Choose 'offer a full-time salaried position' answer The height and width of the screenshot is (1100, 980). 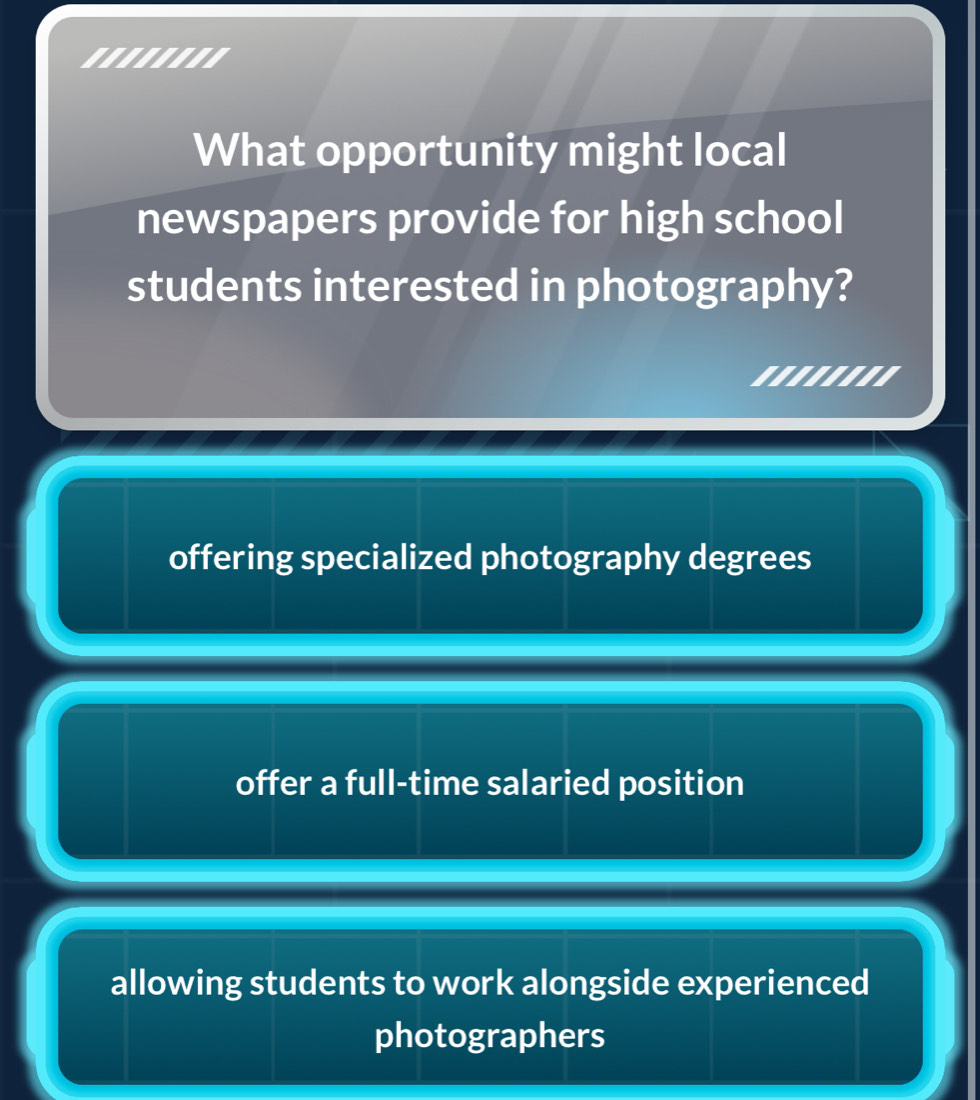[490, 782]
